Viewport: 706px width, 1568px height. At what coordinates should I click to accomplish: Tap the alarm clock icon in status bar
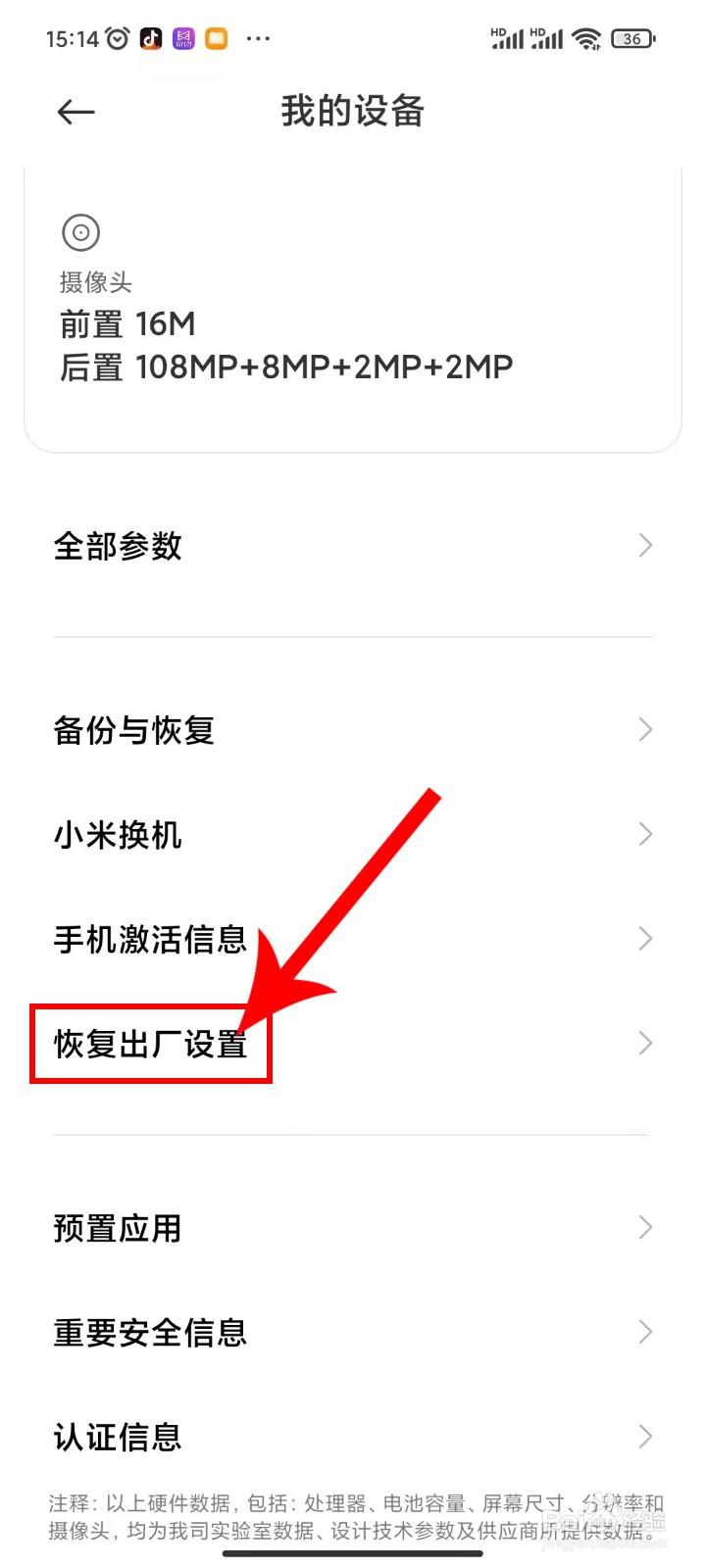[x=117, y=37]
